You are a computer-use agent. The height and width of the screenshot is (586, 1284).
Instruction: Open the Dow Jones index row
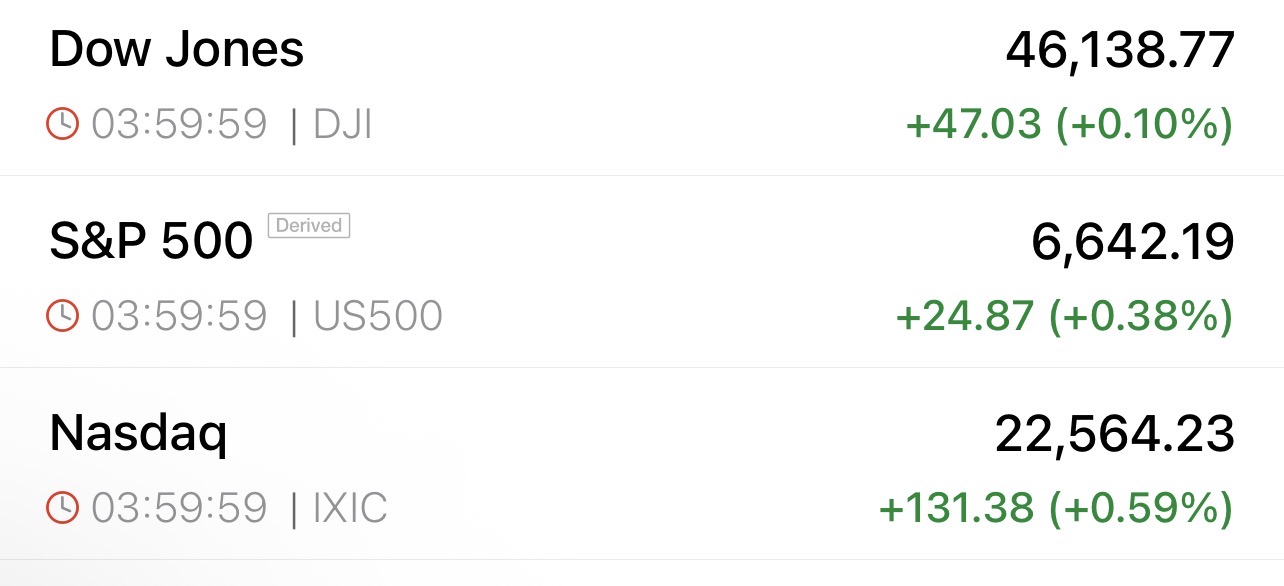[x=176, y=50]
